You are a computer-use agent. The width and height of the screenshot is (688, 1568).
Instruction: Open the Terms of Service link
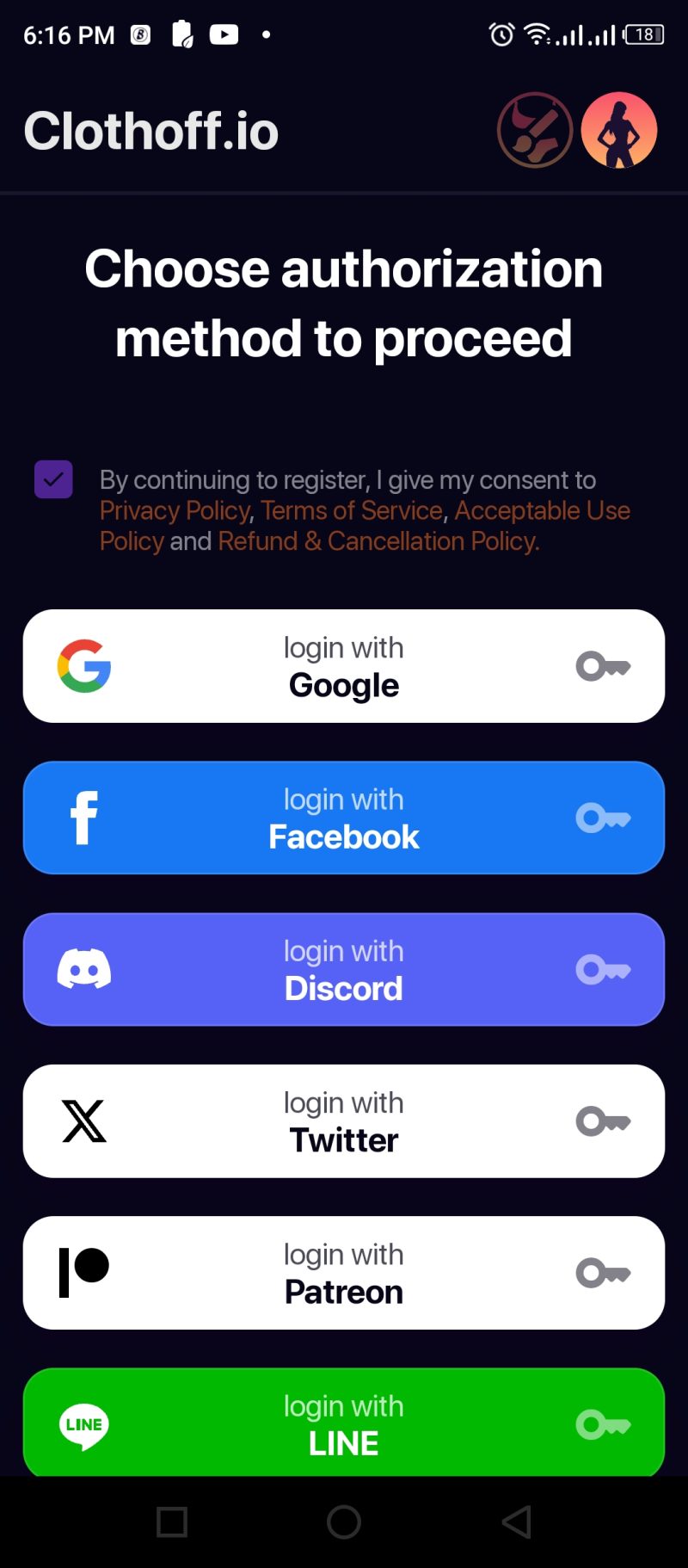pos(351,510)
